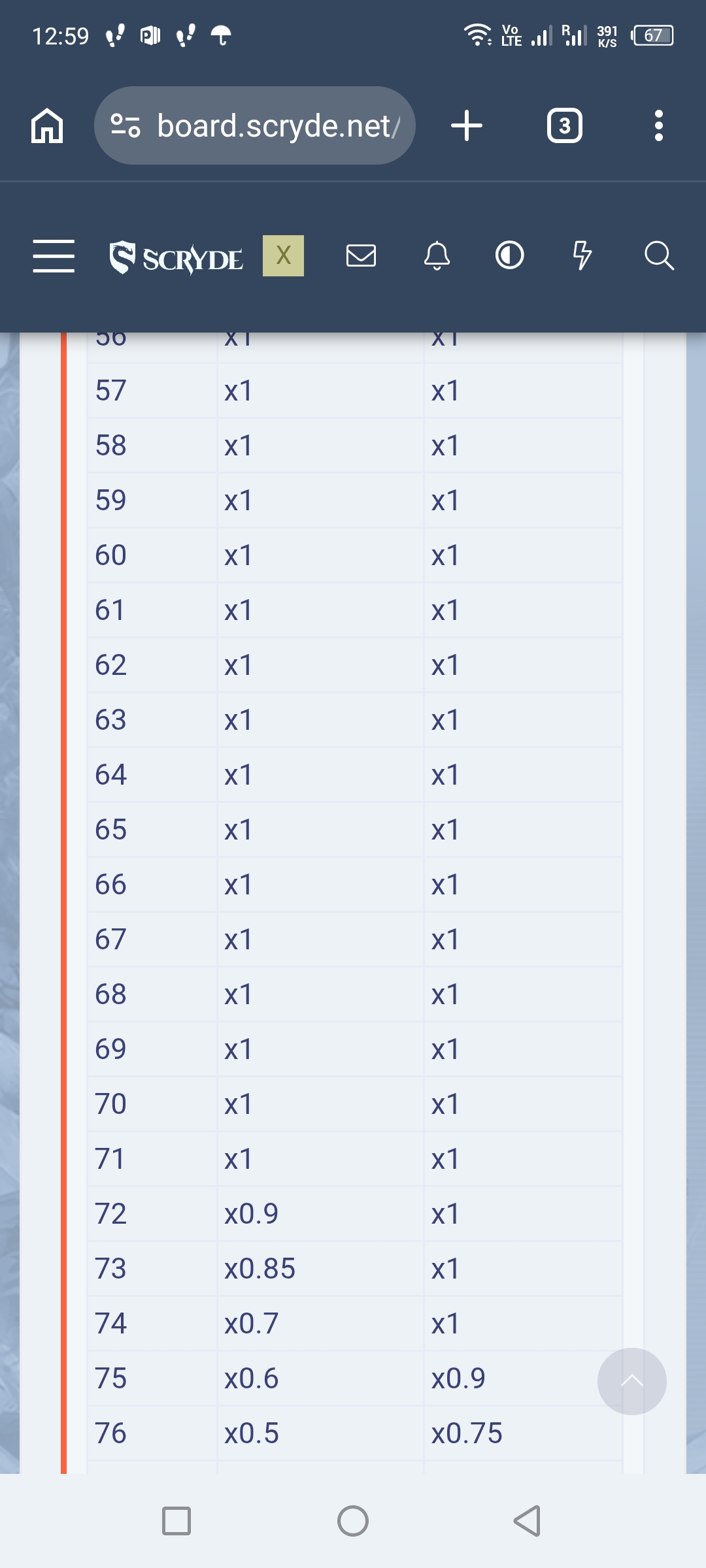
Task: Open the tab switcher showing 3 tabs
Action: pyautogui.click(x=564, y=125)
